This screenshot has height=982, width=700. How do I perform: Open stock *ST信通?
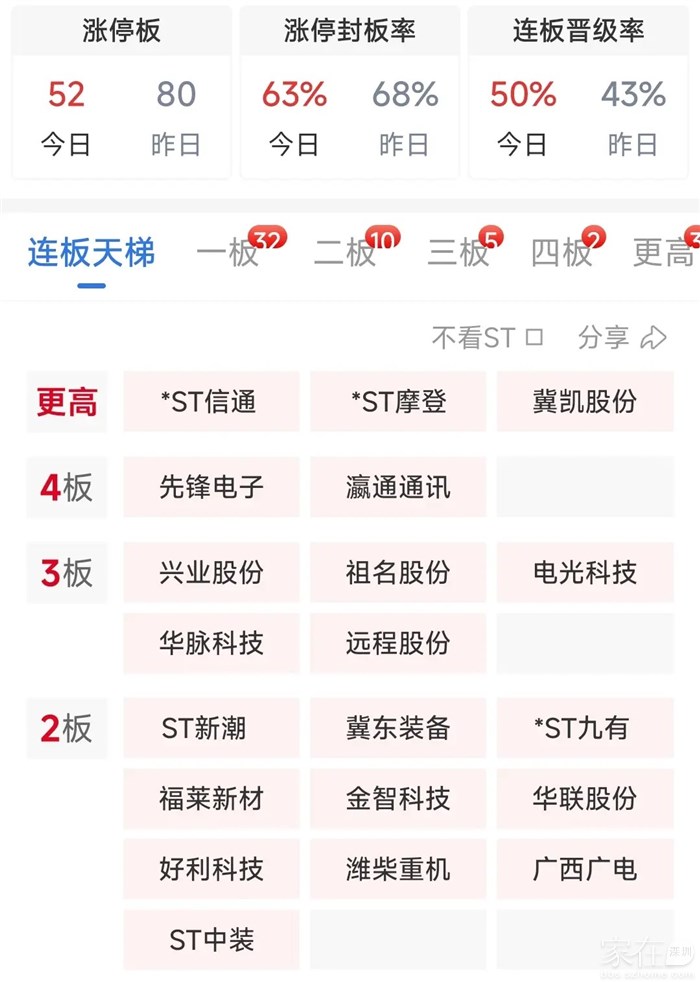tap(211, 402)
